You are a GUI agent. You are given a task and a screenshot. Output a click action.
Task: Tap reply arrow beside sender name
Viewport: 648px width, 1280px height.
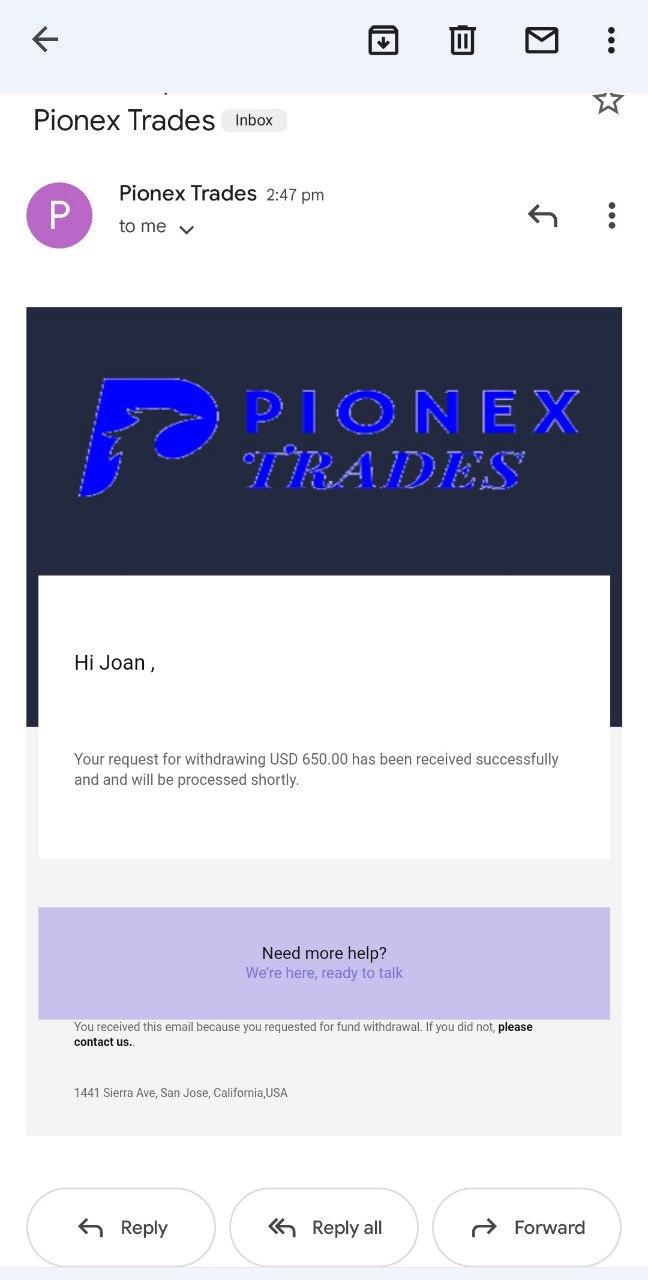click(x=542, y=215)
